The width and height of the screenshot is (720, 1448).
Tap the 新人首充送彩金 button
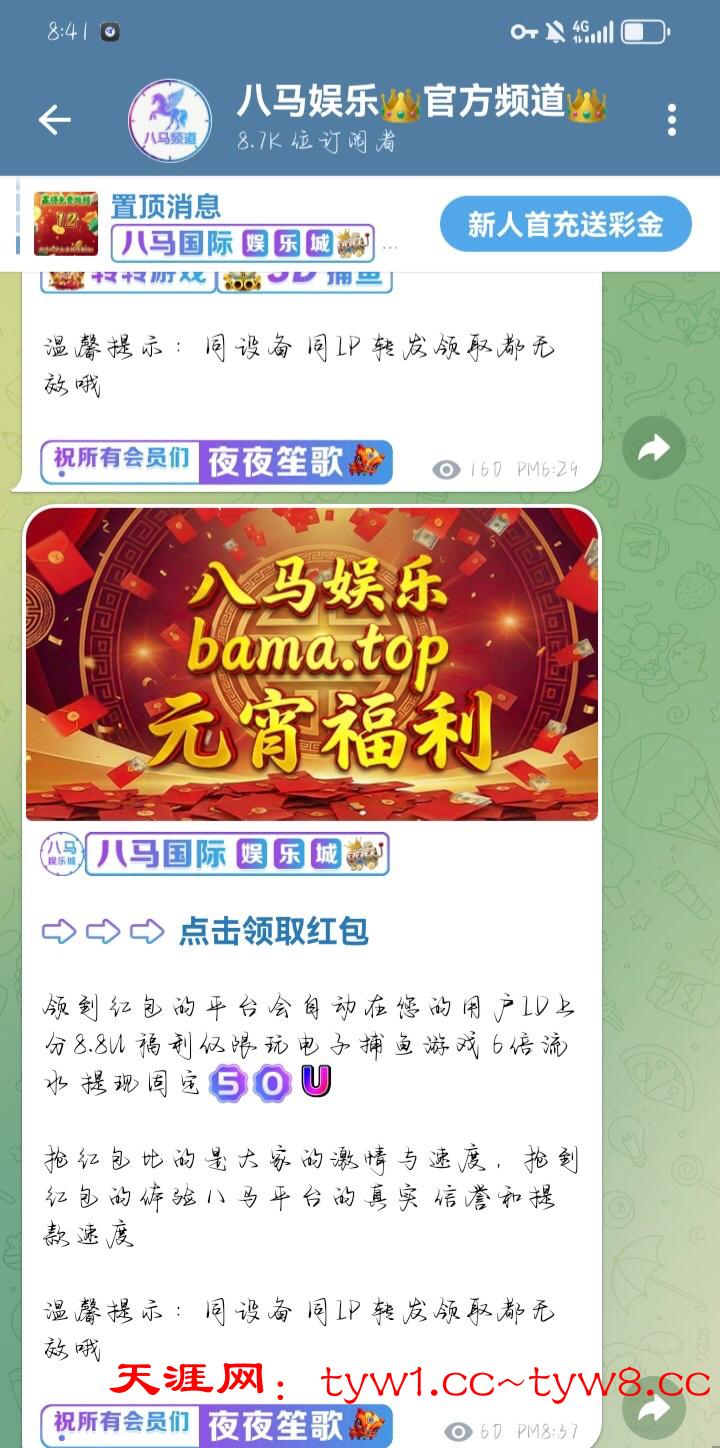(565, 224)
